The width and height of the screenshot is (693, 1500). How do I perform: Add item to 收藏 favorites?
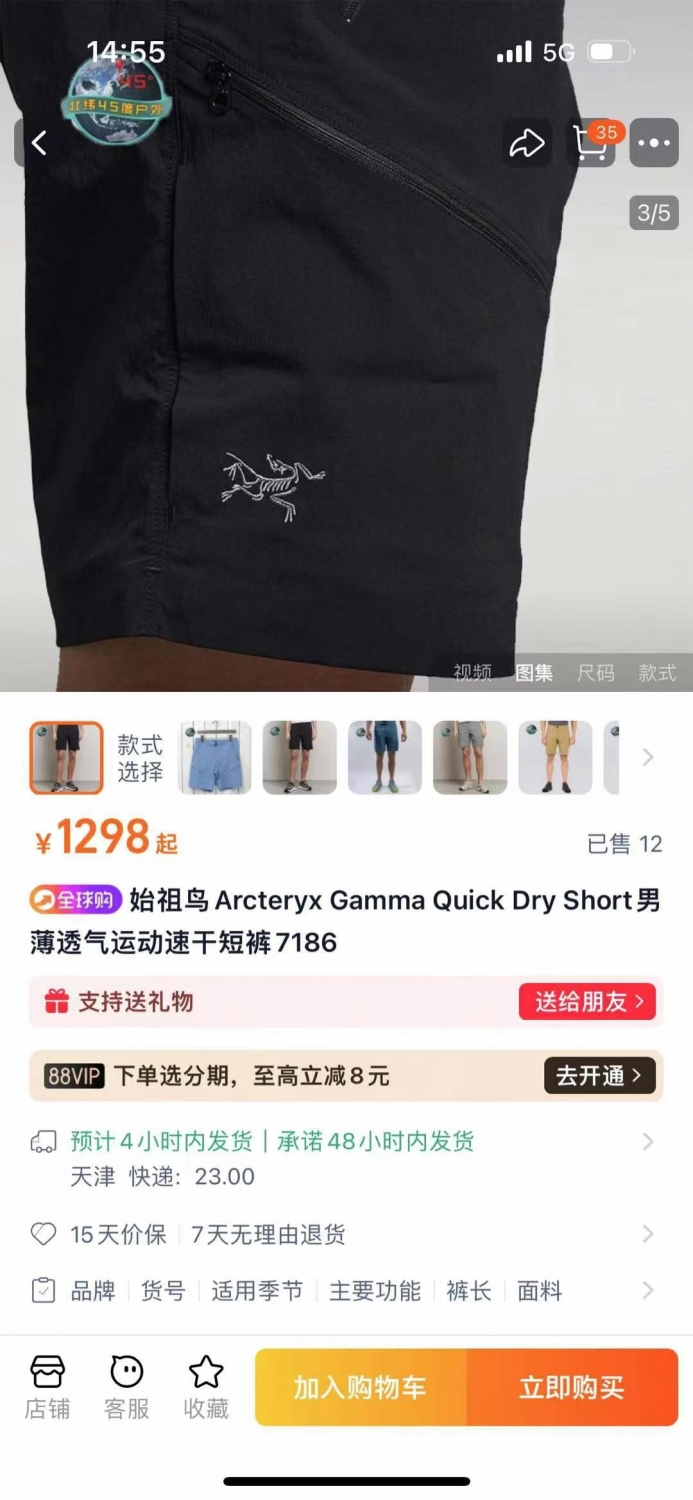click(x=206, y=1387)
